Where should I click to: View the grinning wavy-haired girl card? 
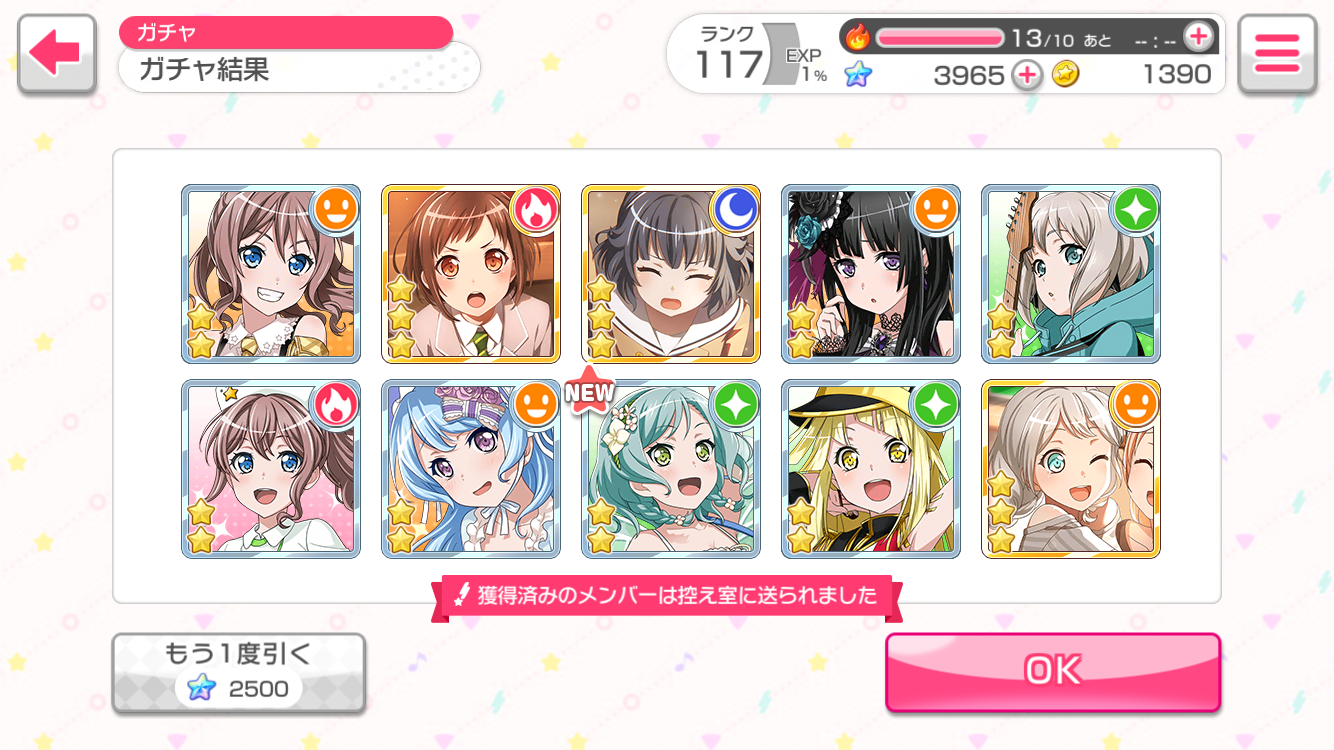tap(271, 273)
